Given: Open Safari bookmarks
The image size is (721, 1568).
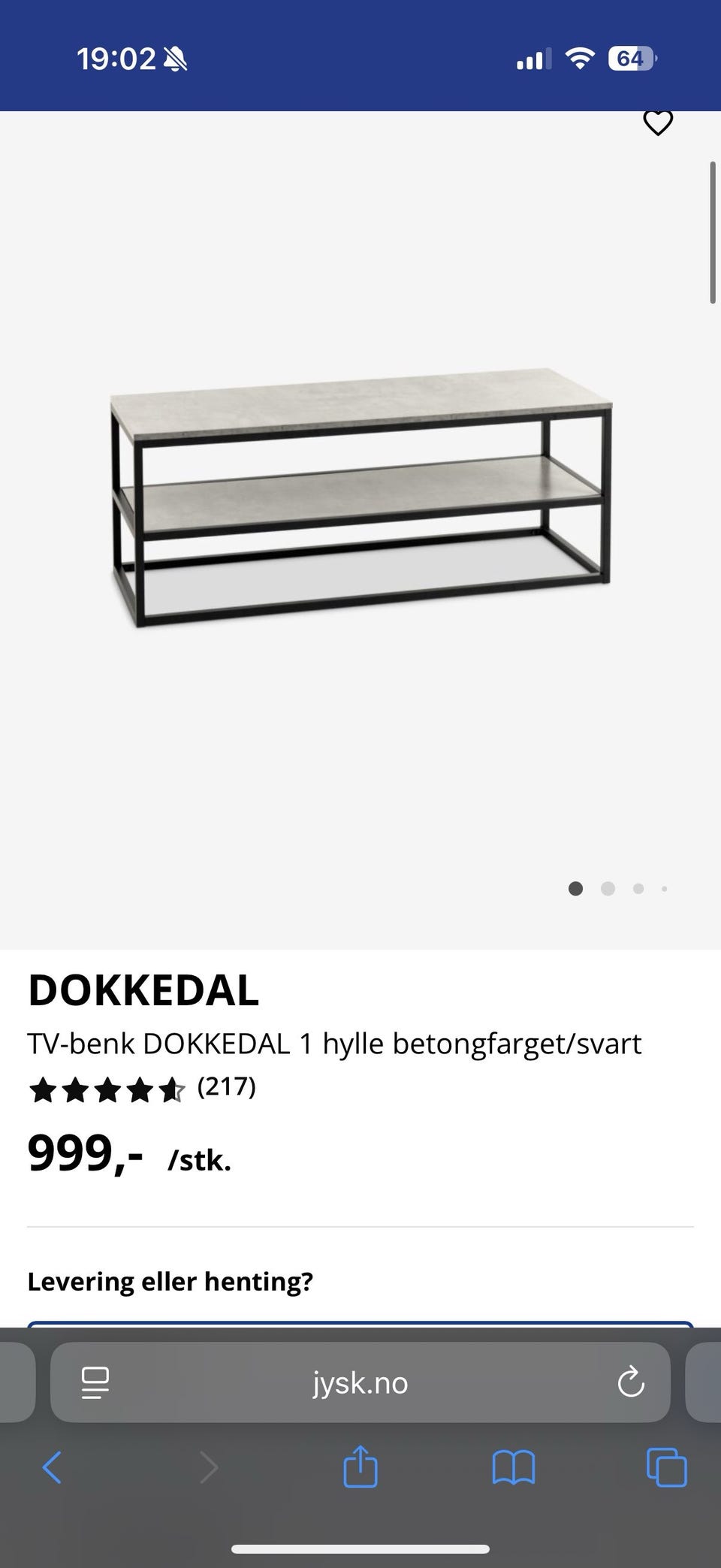Looking at the screenshot, I should [x=514, y=1467].
